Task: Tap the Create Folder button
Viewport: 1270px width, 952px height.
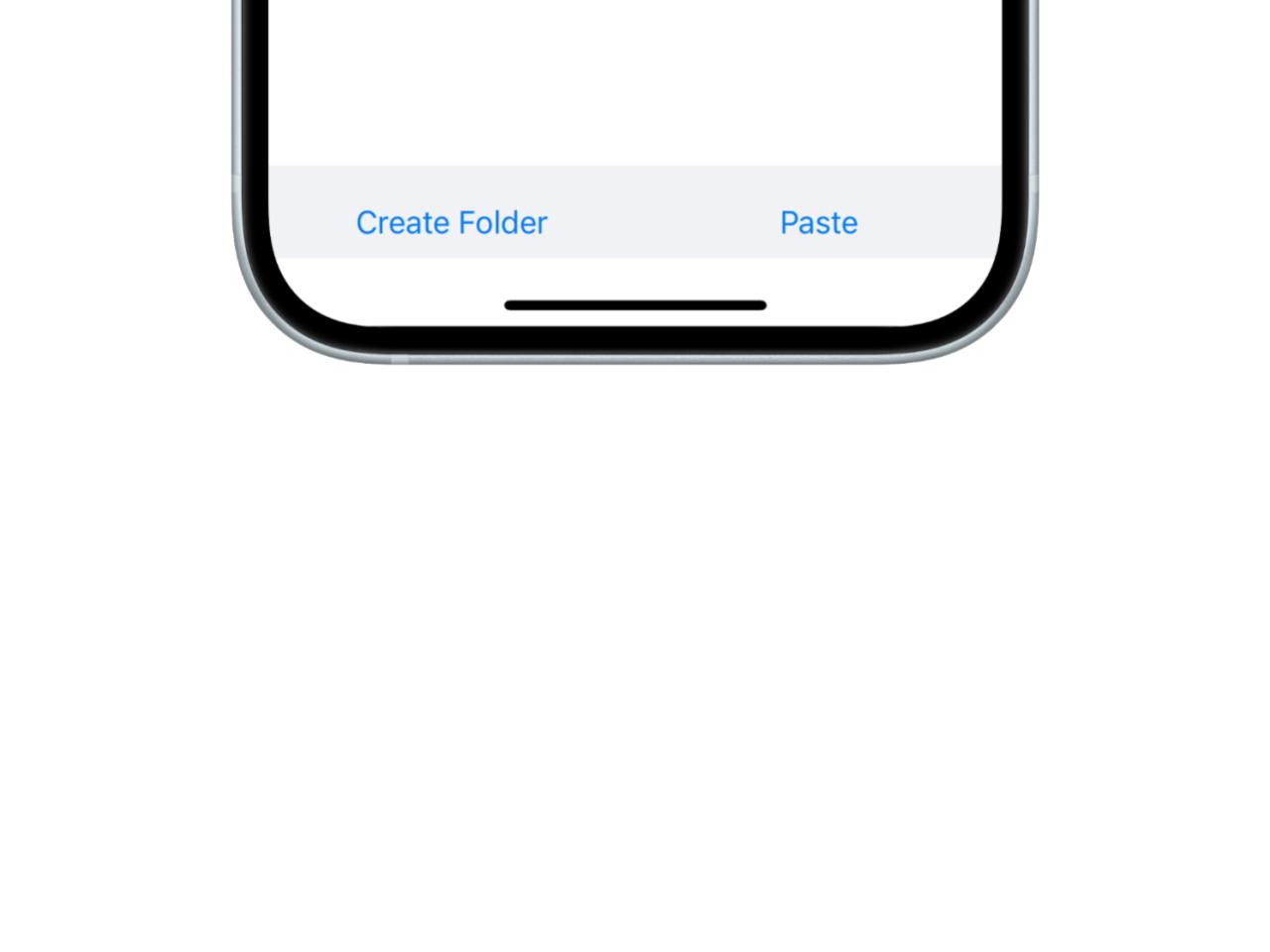Action: tap(451, 223)
